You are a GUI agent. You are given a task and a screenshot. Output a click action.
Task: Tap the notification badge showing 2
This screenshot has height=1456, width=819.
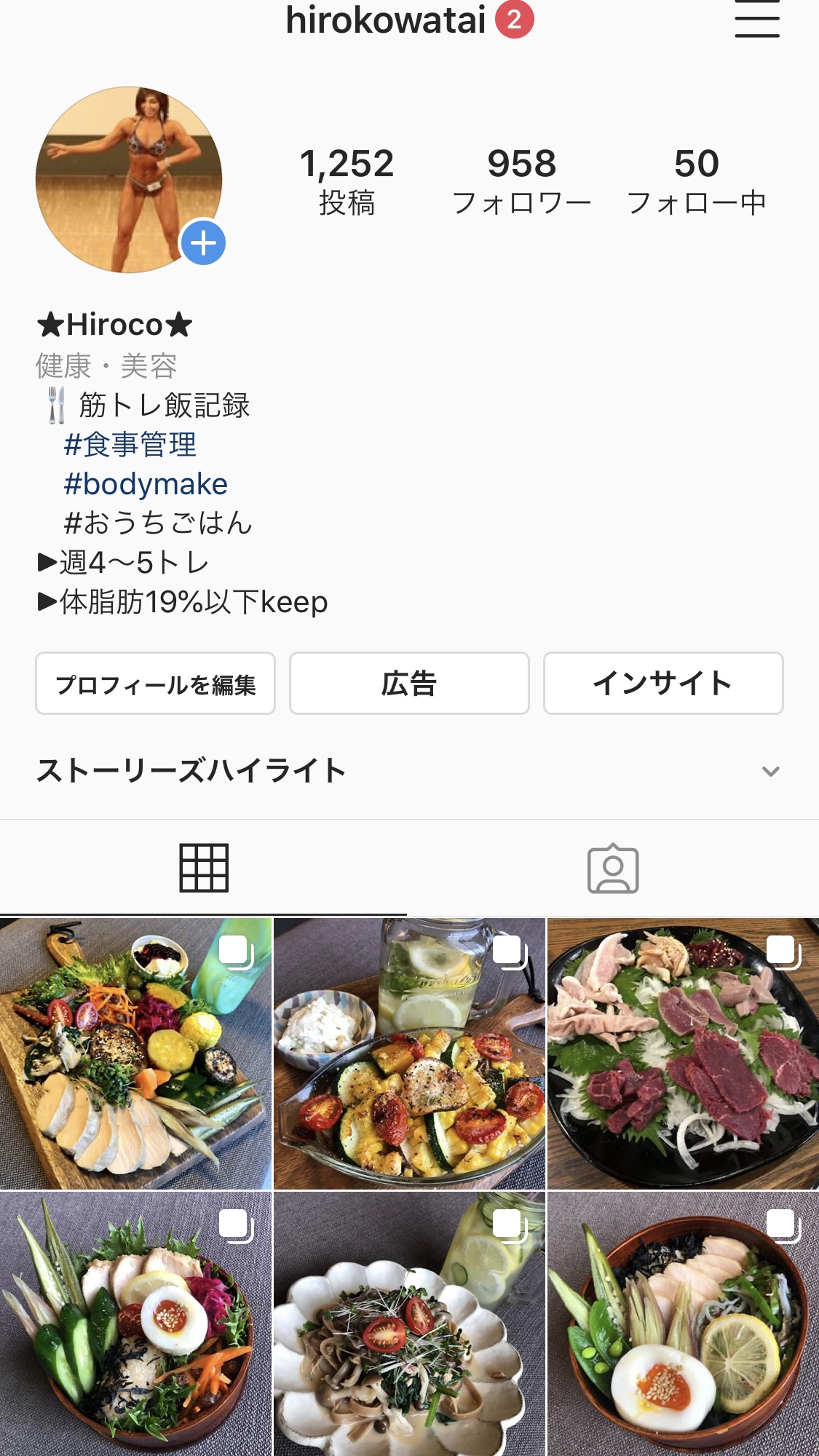coord(516,20)
